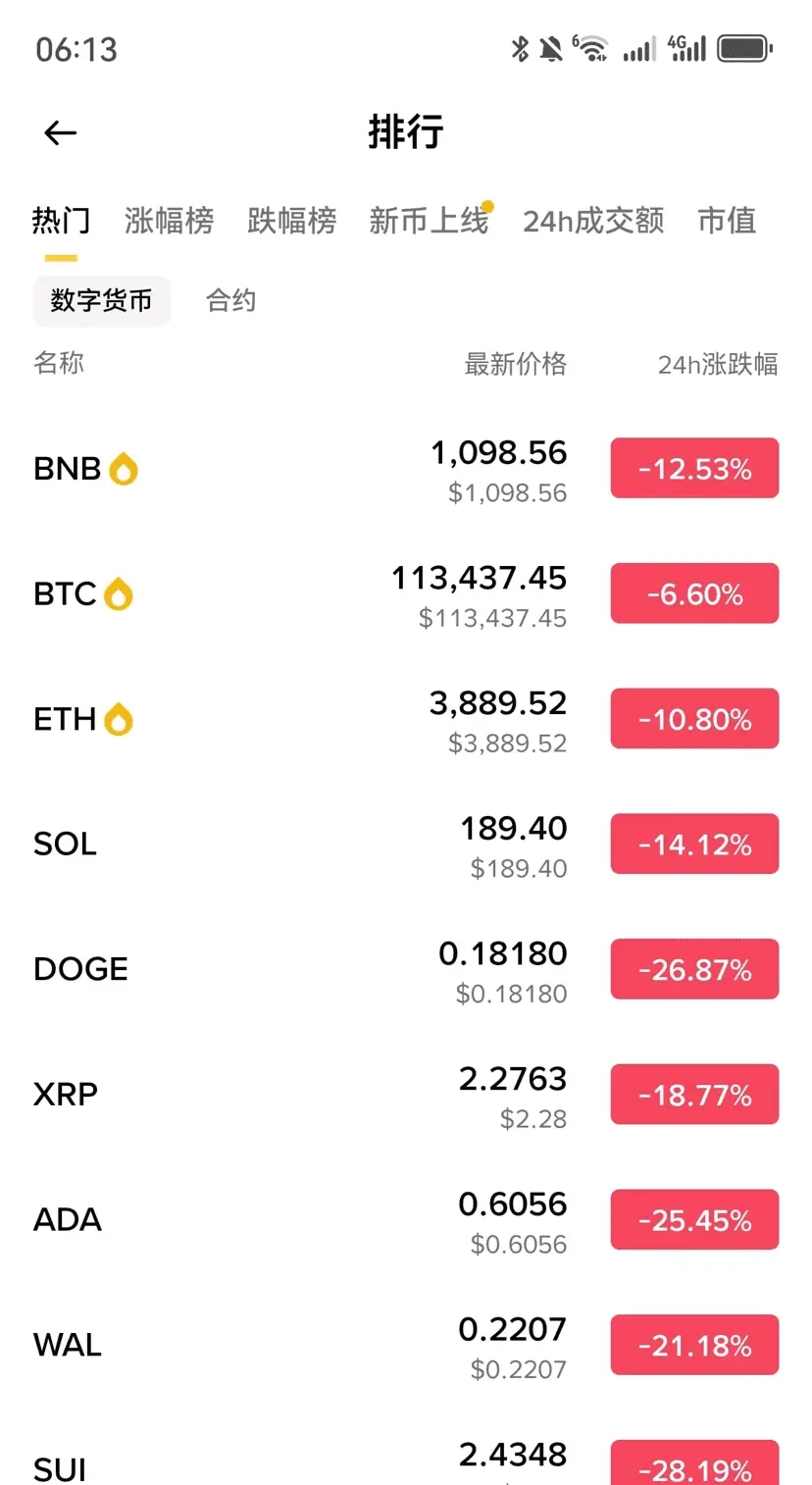This screenshot has height=1485, width=812.
Task: Switch to the 市值 tab
Action: click(x=727, y=221)
